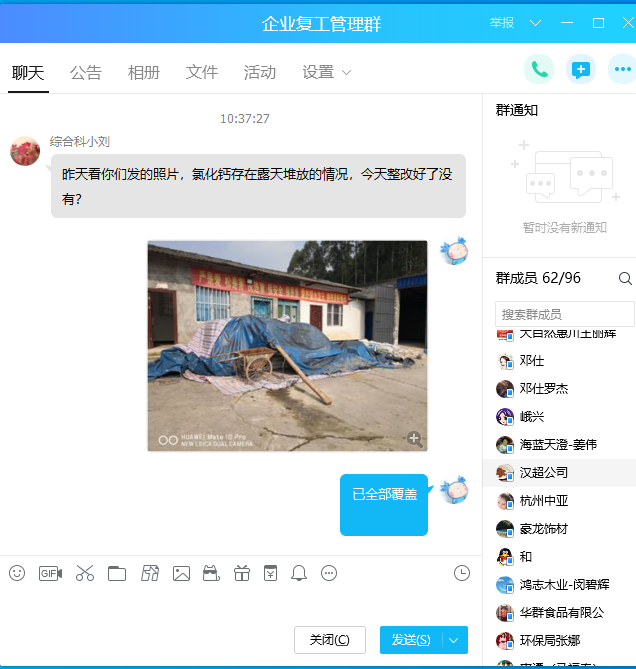
Task: Search in the 搜索群成员 field
Action: coord(564,314)
